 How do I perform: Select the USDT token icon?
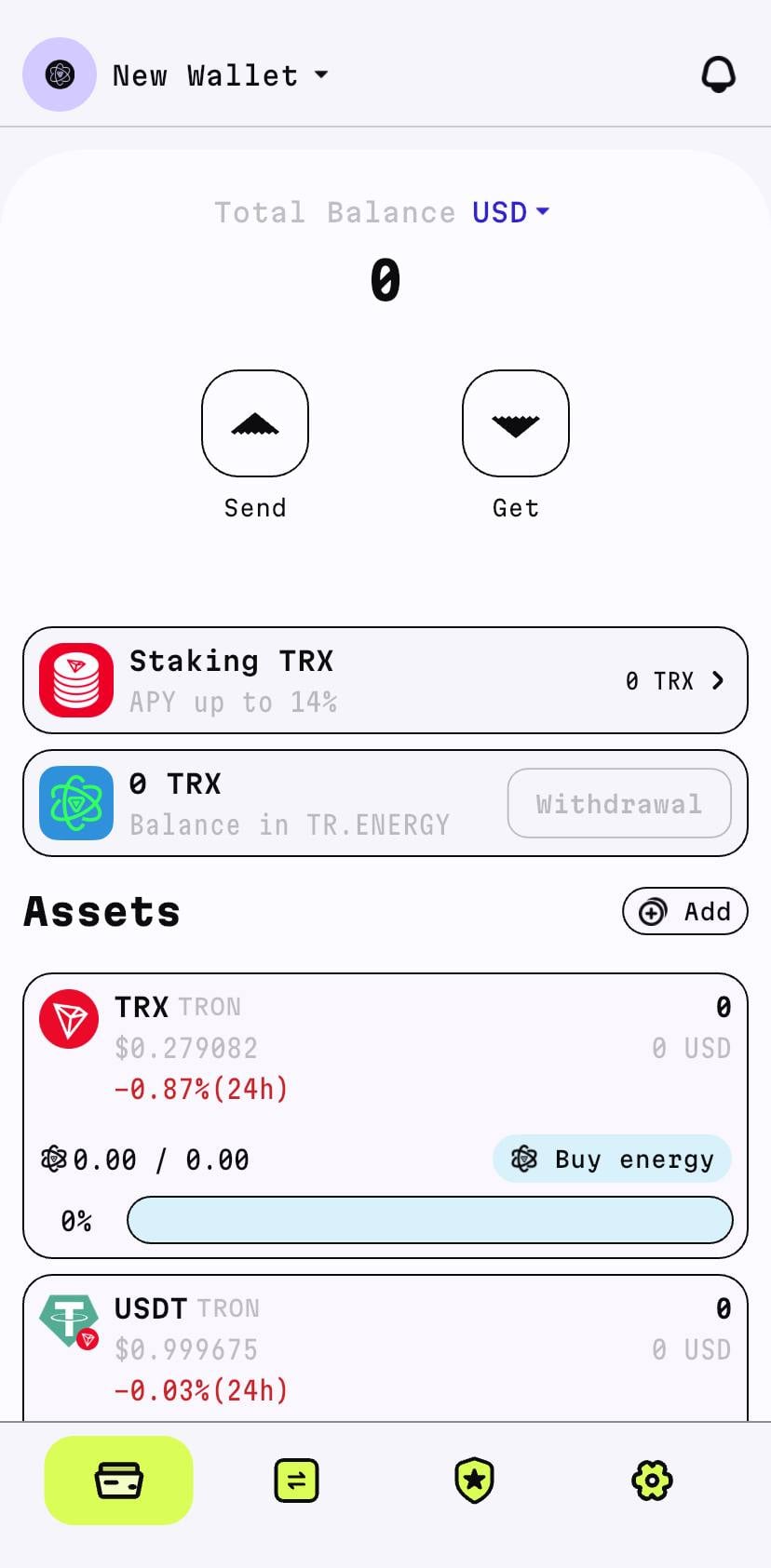tap(68, 1320)
